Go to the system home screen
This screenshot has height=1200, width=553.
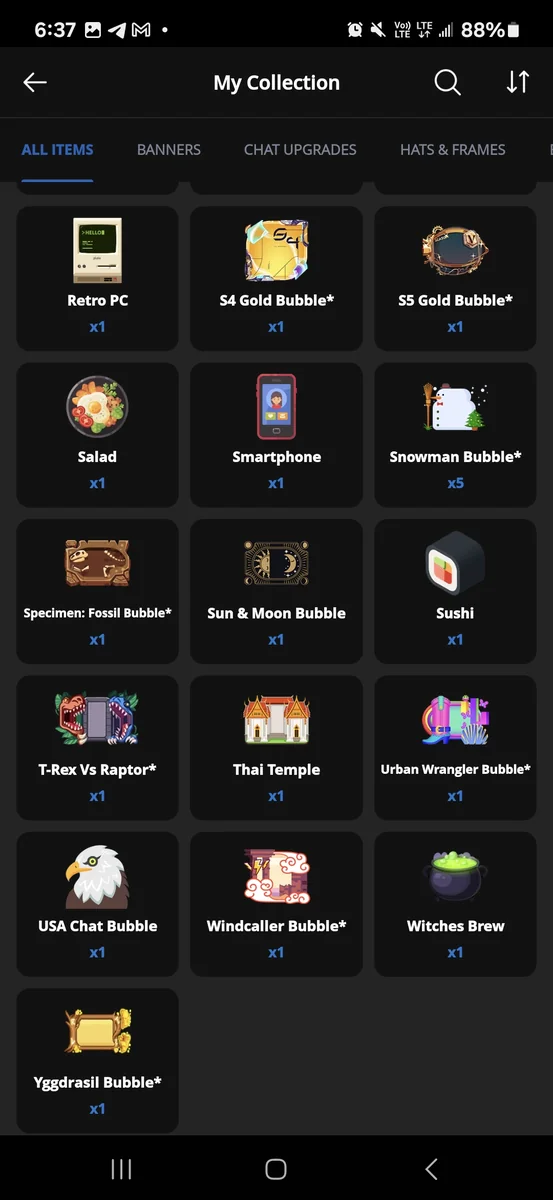pos(276,1169)
